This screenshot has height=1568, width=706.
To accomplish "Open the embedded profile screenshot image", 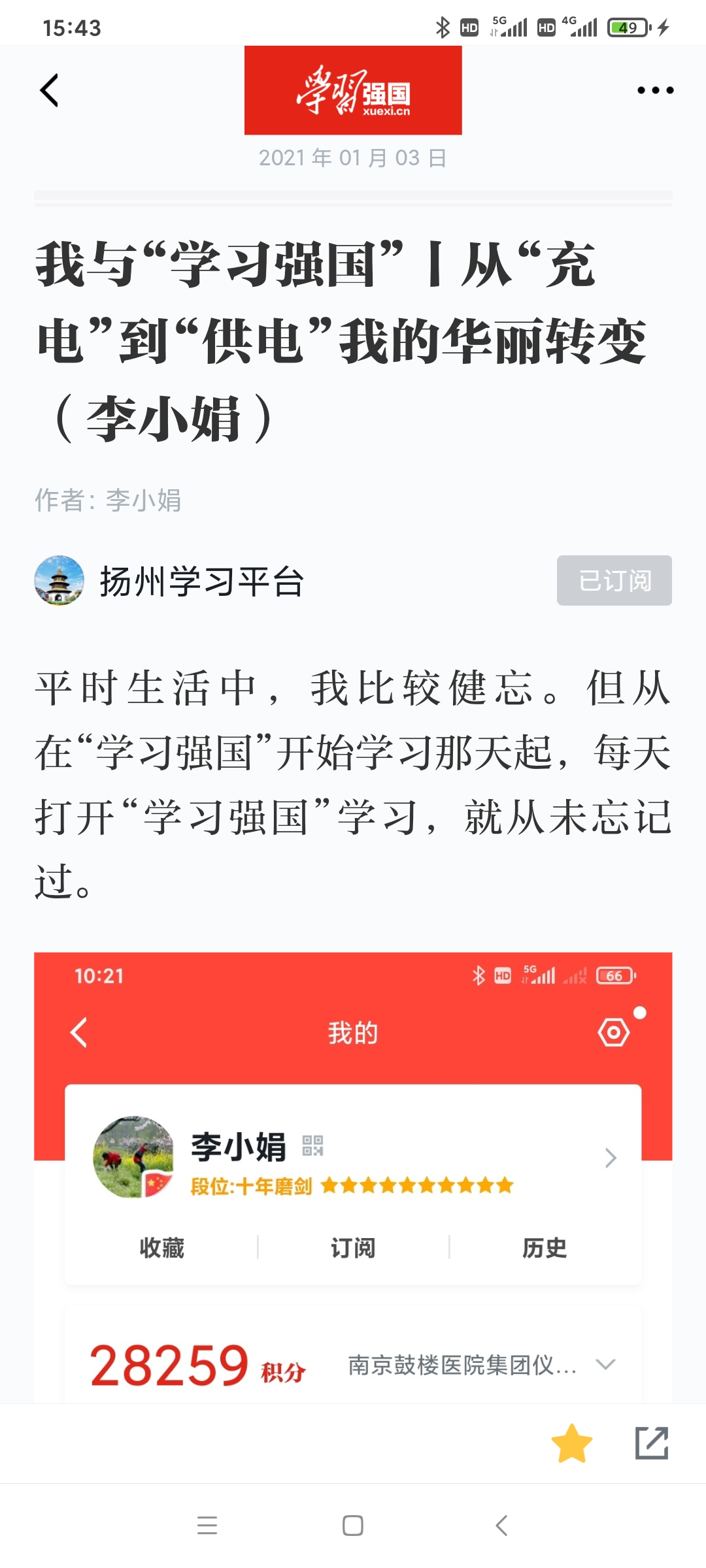I will click(x=353, y=1176).
